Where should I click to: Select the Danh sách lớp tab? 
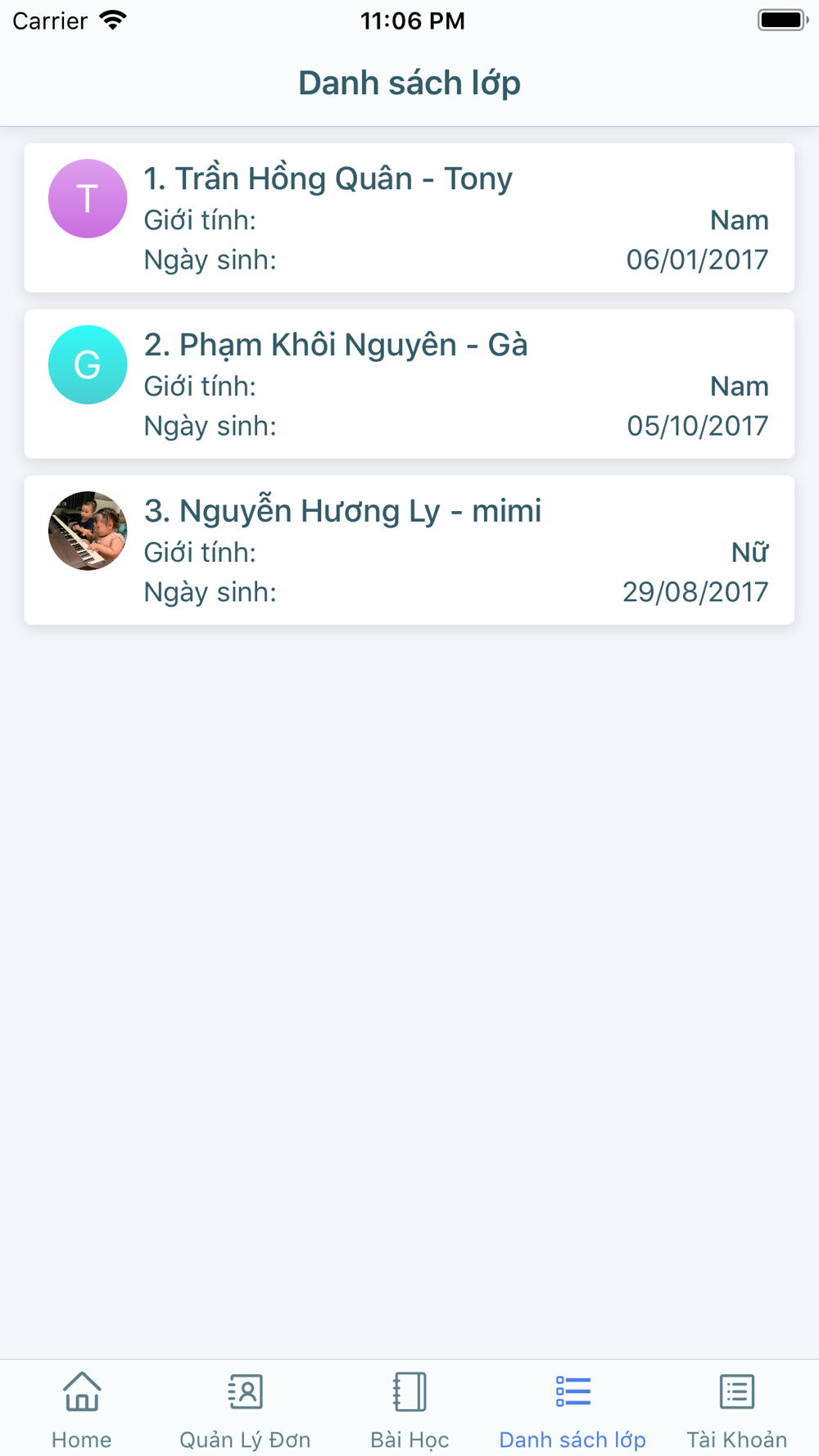[x=573, y=1410]
